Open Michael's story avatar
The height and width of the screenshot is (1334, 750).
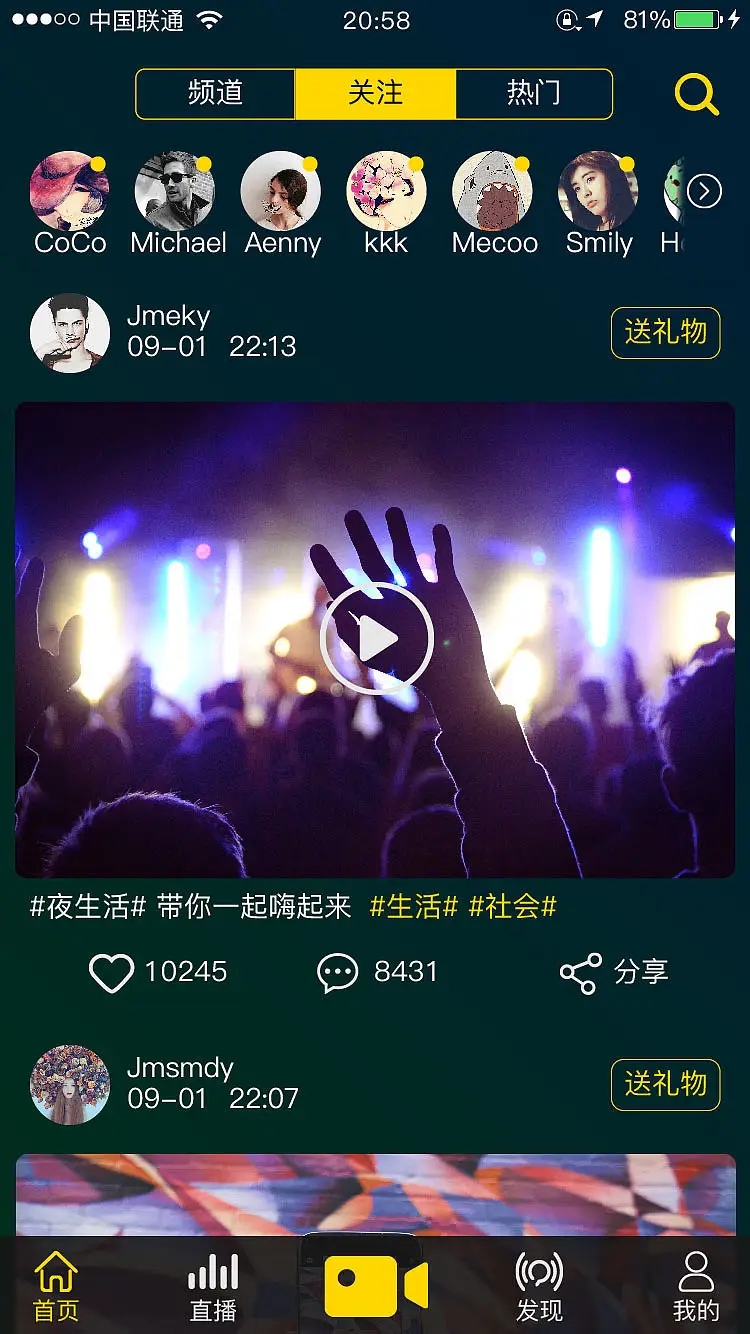pyautogui.click(x=175, y=191)
